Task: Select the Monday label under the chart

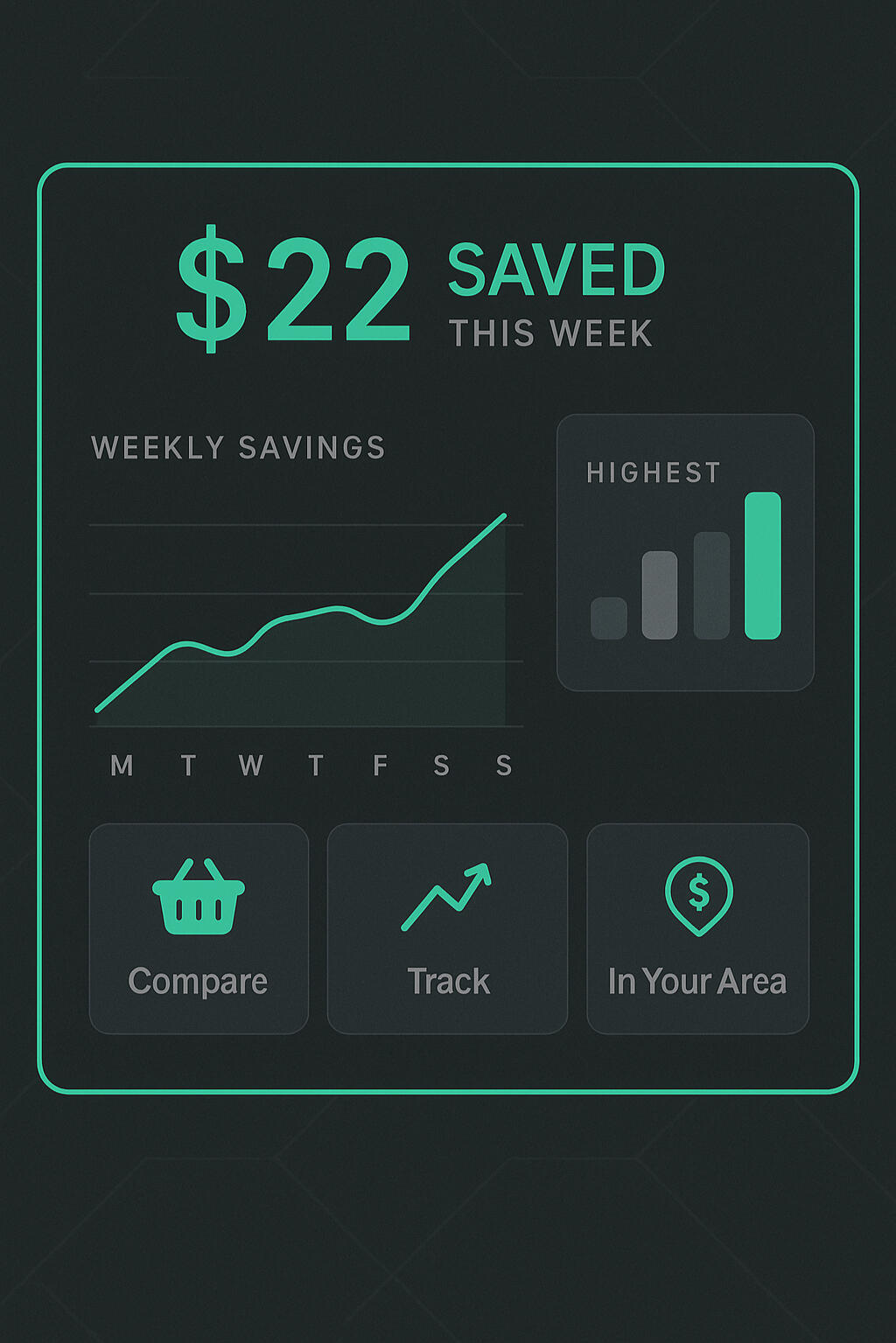Action: (122, 766)
